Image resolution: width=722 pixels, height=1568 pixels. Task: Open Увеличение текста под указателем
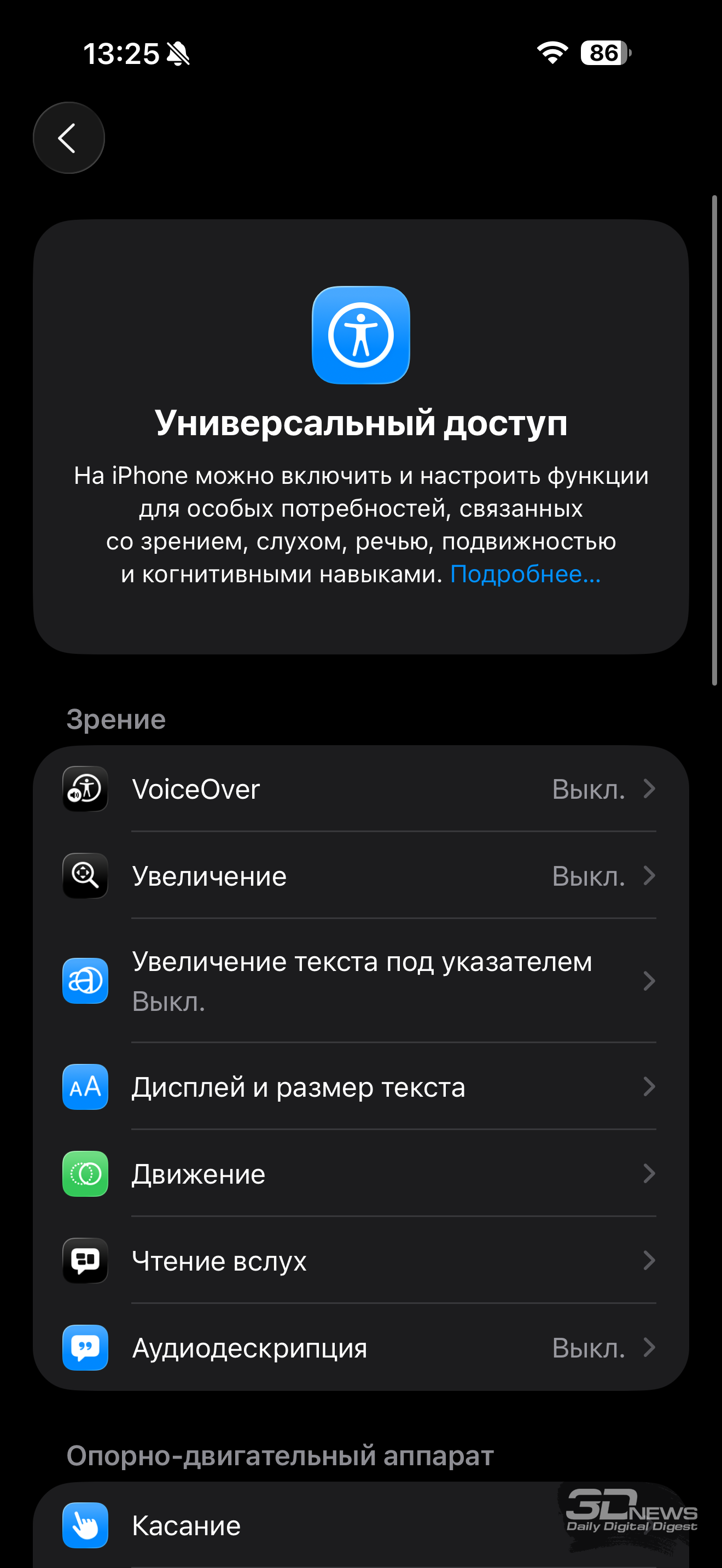tap(360, 981)
